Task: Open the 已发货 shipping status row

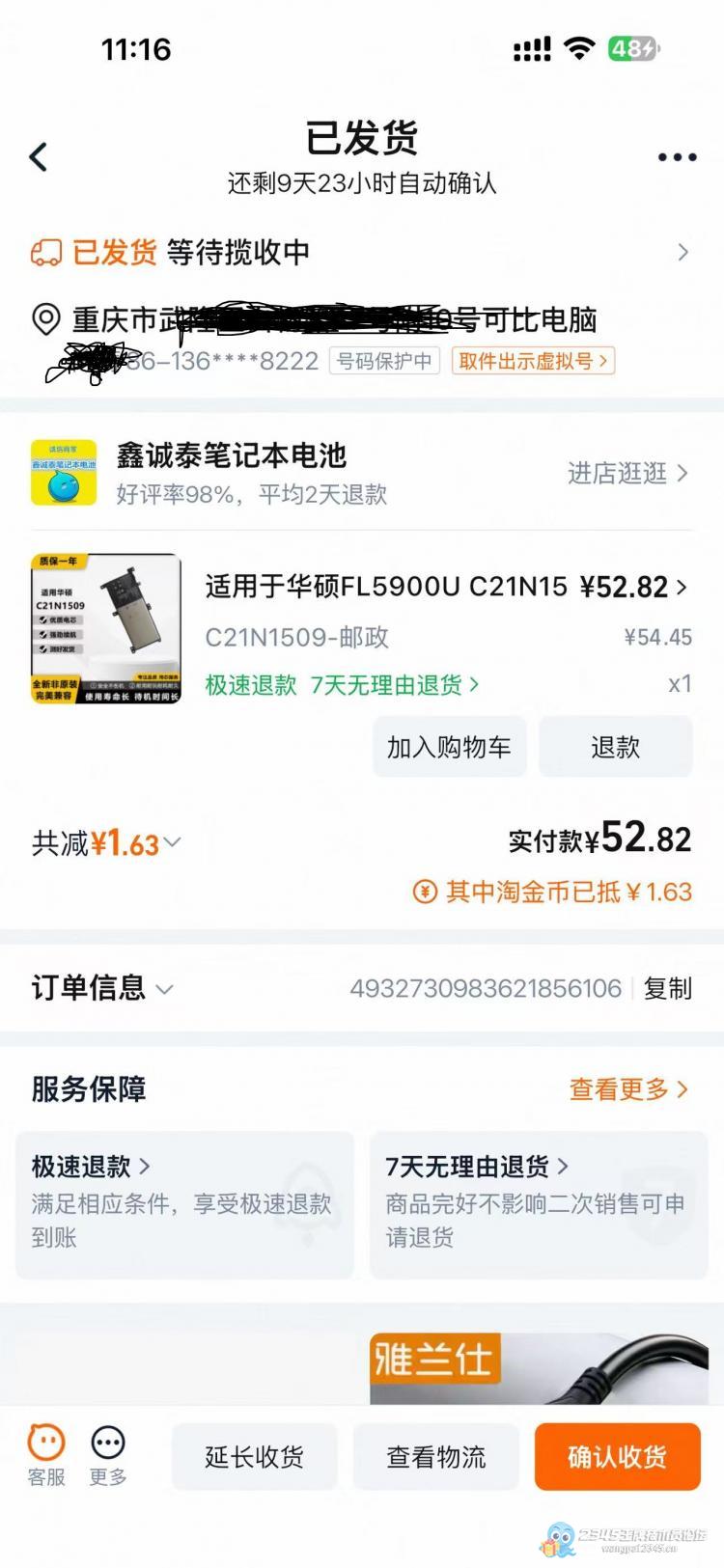Action: click(x=359, y=253)
